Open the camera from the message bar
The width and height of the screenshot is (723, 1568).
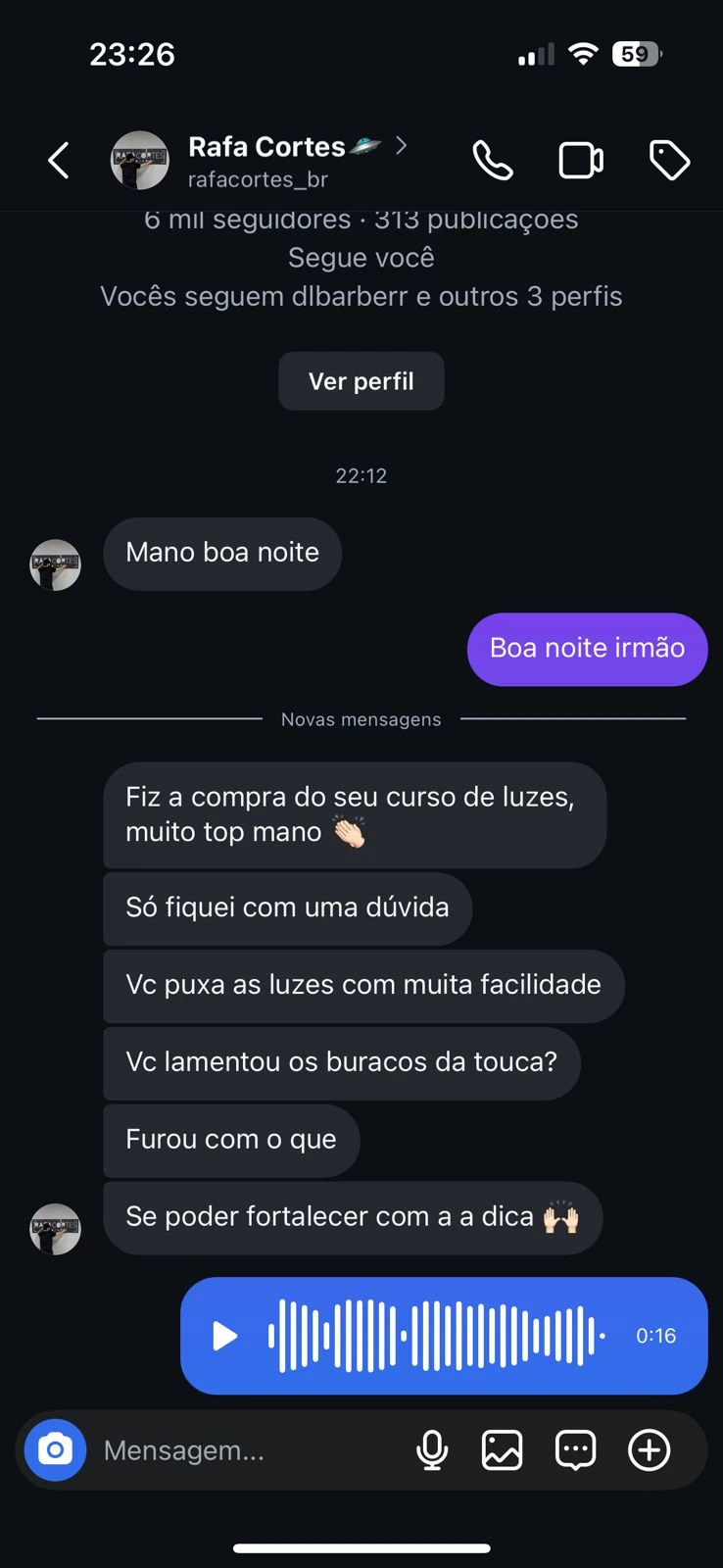[56, 1449]
